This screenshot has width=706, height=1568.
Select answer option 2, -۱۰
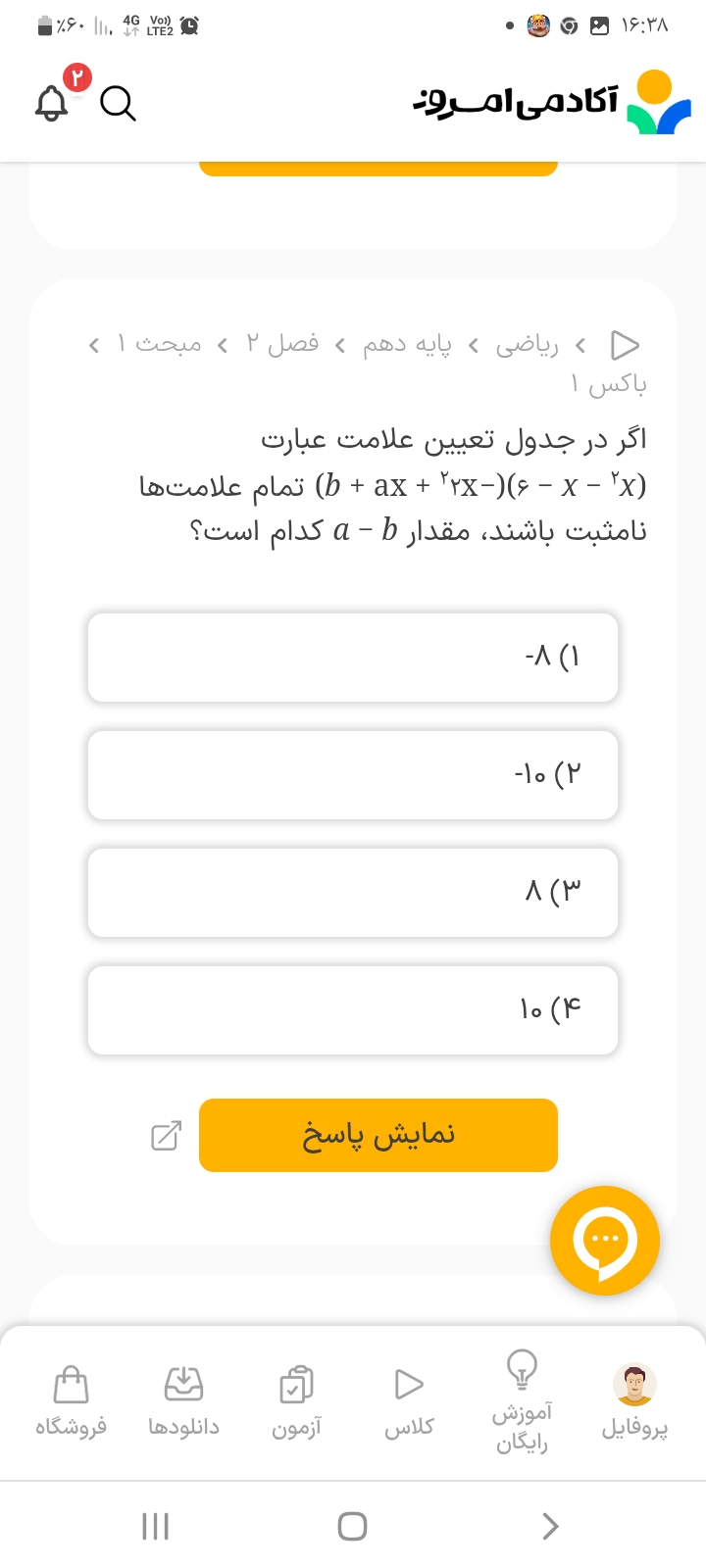[353, 775]
